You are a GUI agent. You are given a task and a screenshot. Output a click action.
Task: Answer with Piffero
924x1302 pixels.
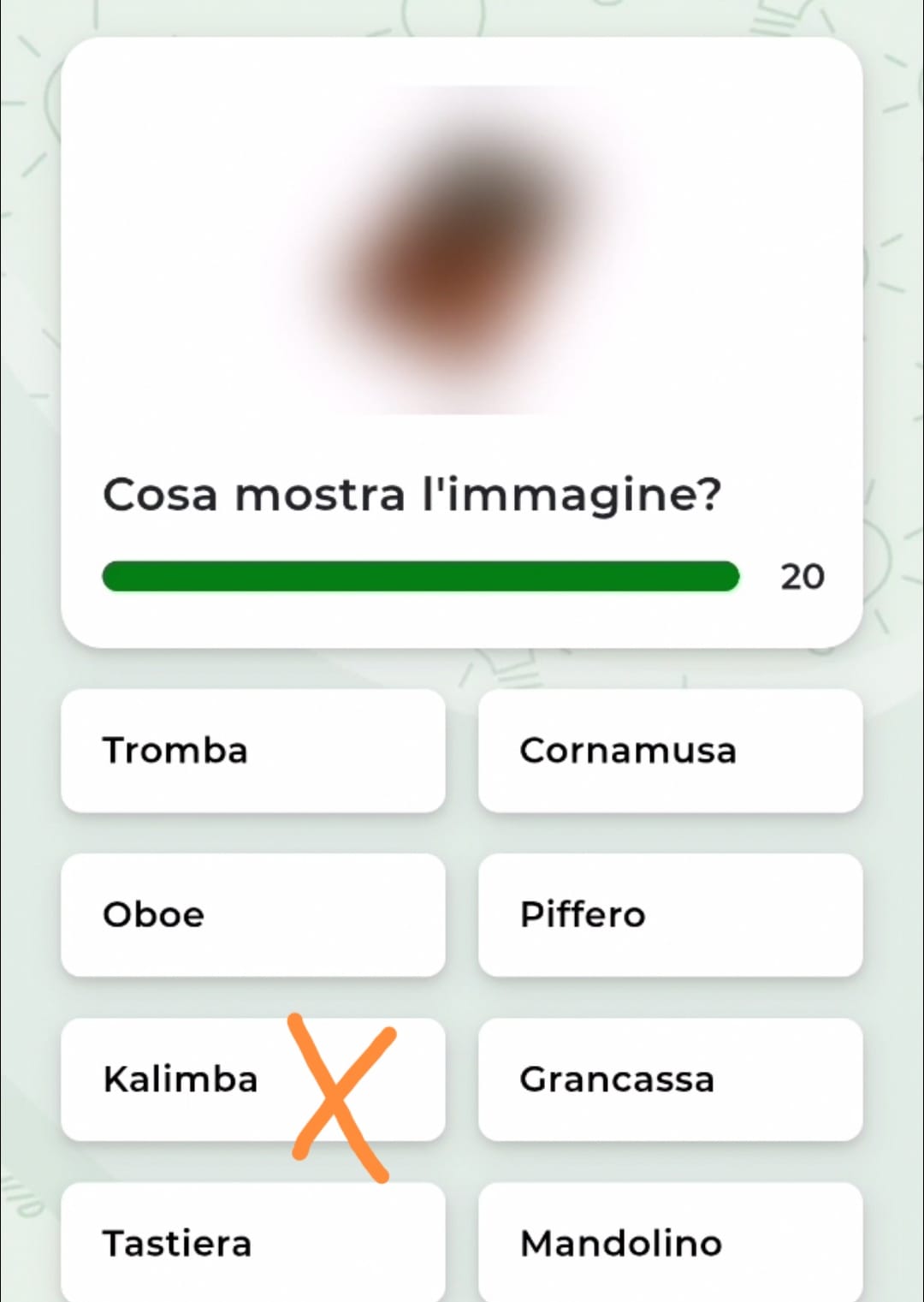[x=670, y=915]
